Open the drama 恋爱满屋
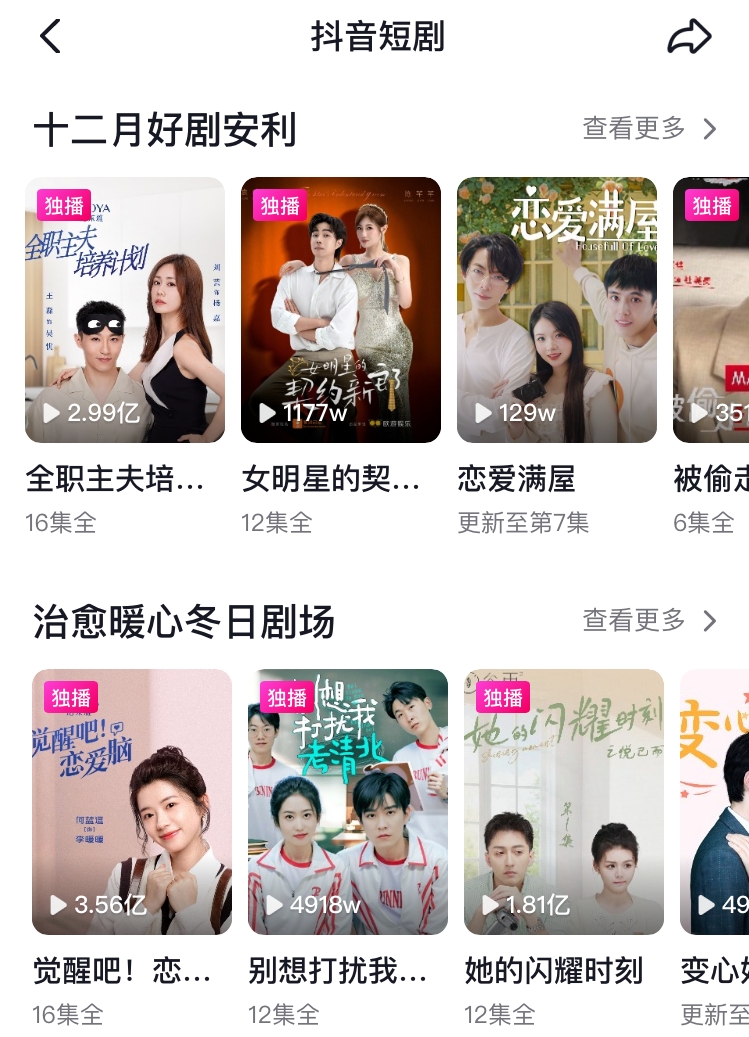Screen dimensions: 749x1037 pyautogui.click(x=557, y=310)
